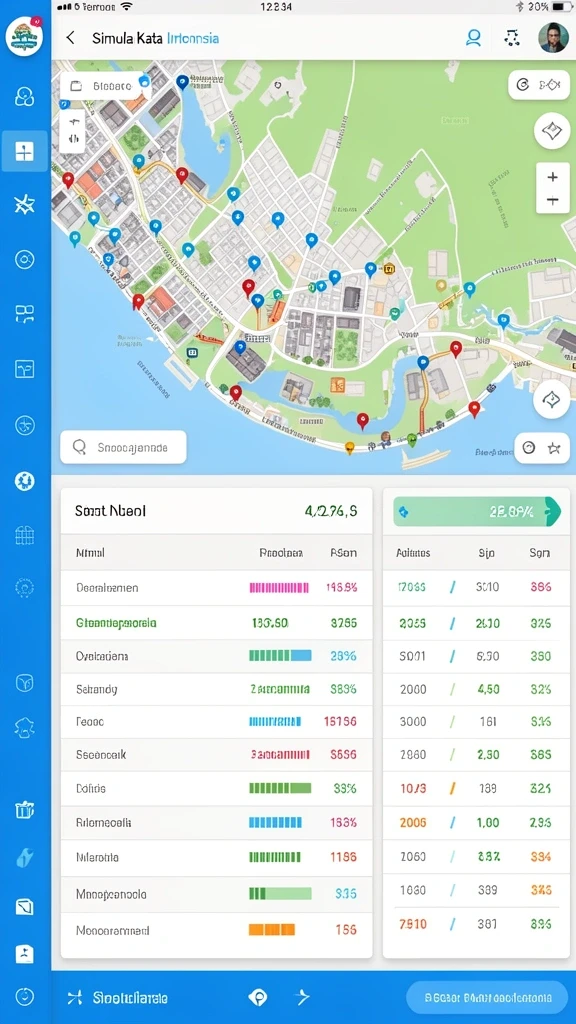Select the grid item highlighted in sidebar
The height and width of the screenshot is (1024, 576).
point(24,152)
